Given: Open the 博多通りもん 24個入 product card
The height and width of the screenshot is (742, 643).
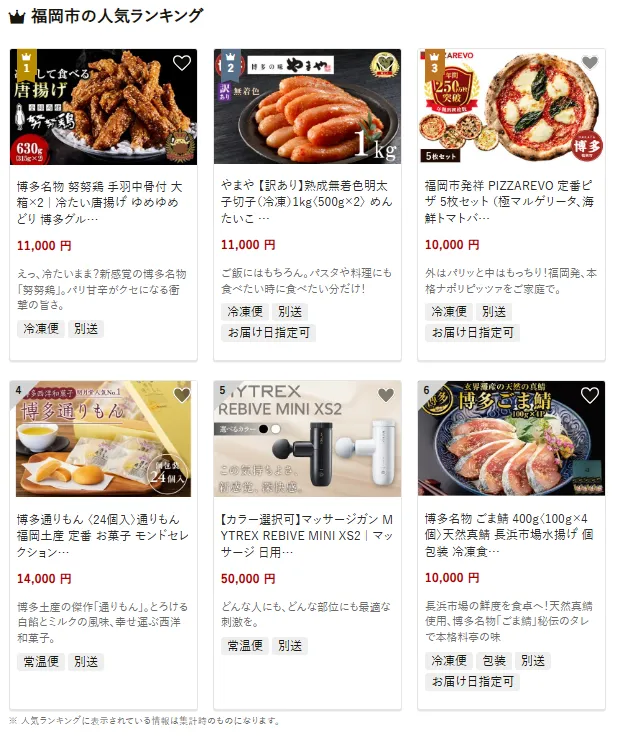Looking at the screenshot, I should tap(102, 534).
